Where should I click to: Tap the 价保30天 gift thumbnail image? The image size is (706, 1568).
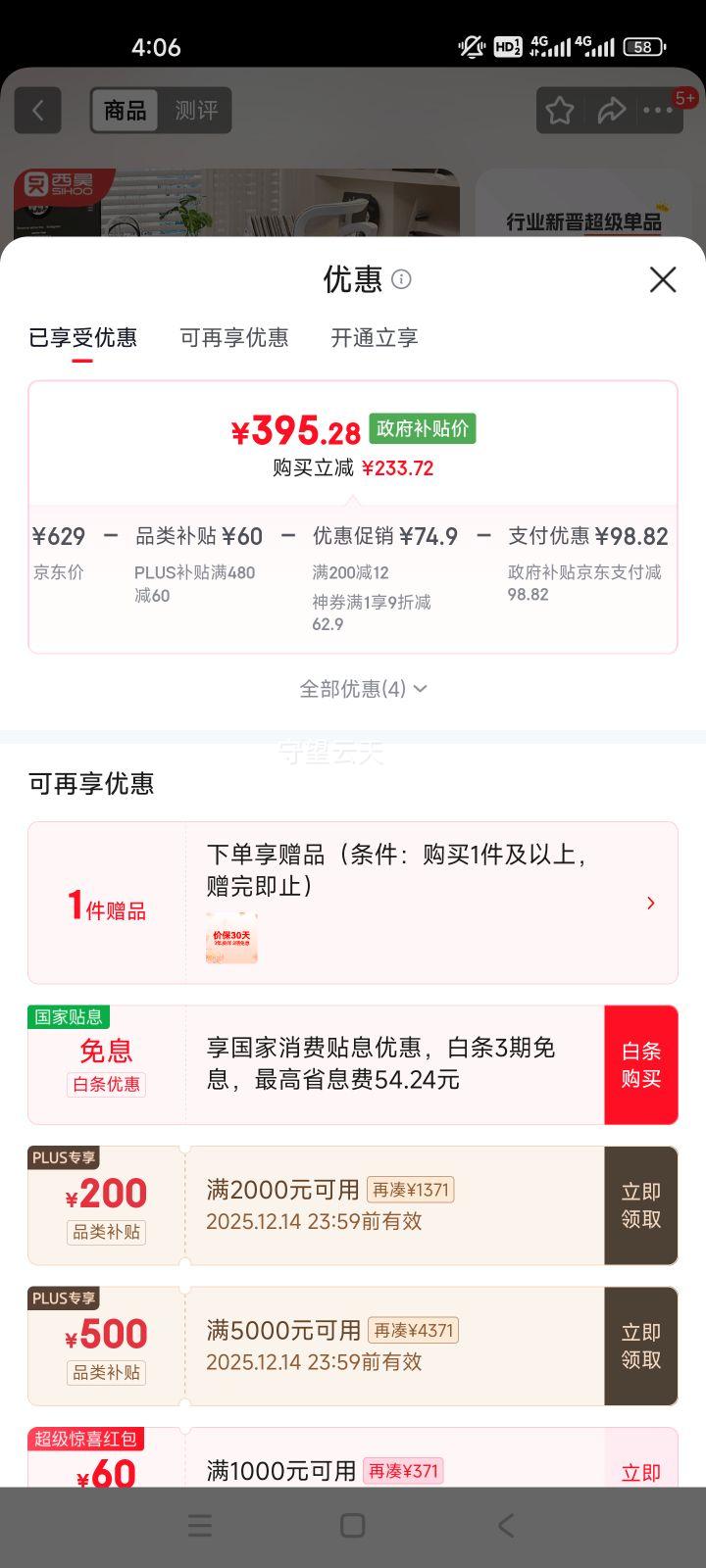pos(231,938)
